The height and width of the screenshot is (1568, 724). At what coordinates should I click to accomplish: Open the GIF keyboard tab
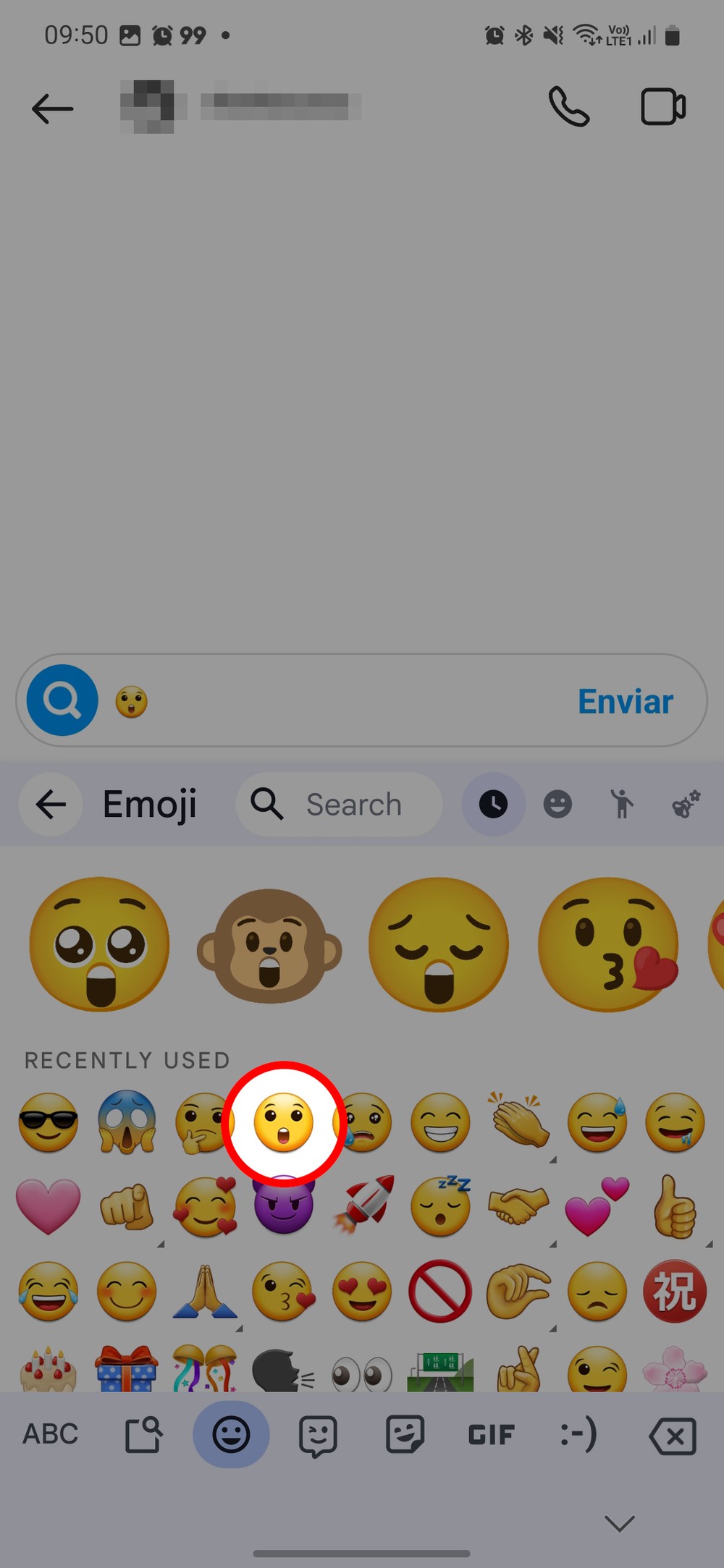(491, 1433)
